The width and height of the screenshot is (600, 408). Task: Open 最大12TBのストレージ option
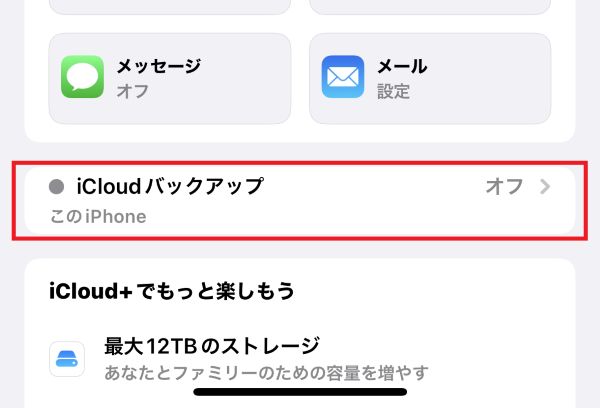pyautogui.click(x=300, y=359)
